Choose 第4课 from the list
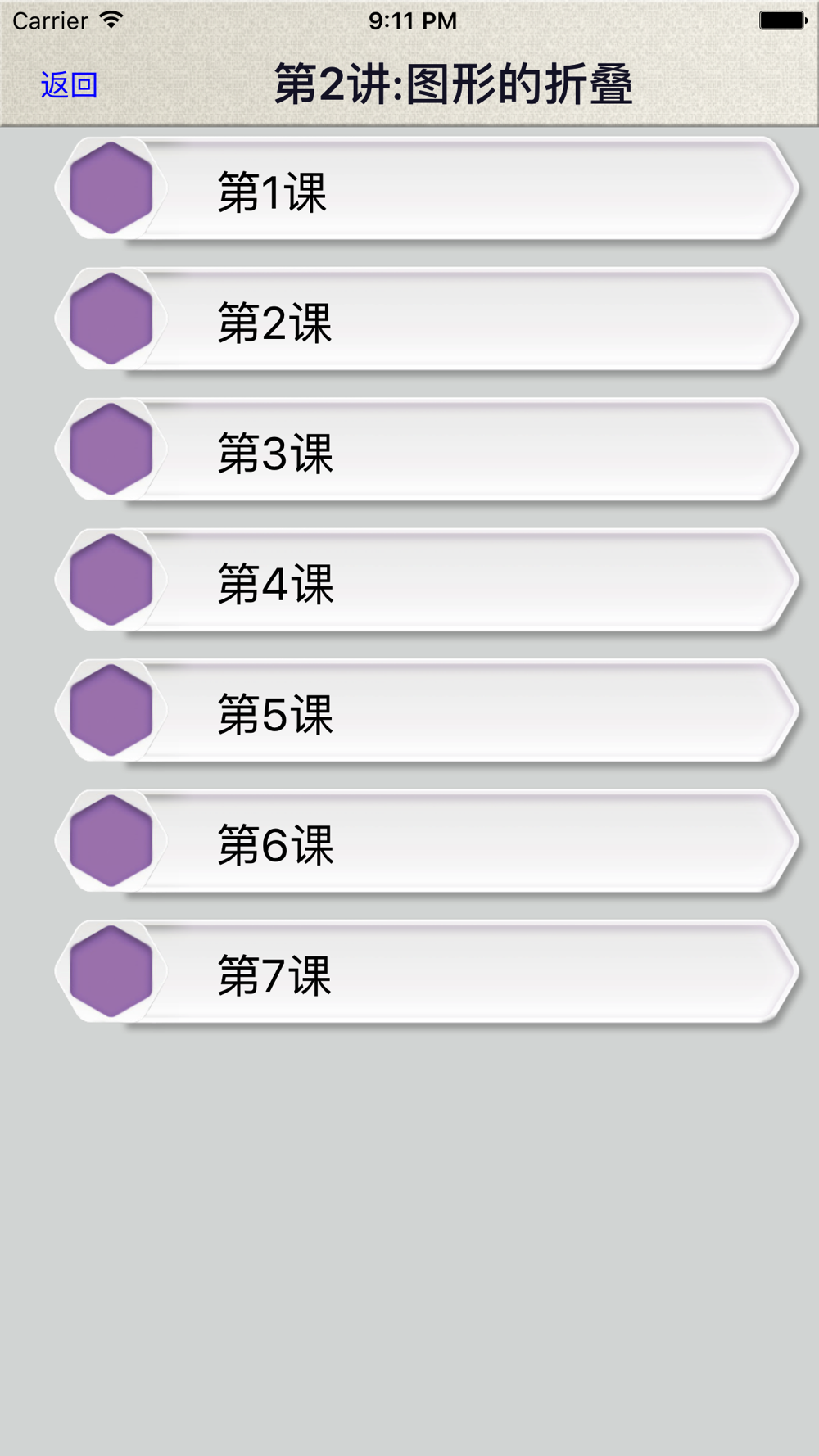This screenshot has width=819, height=1456. 427,581
